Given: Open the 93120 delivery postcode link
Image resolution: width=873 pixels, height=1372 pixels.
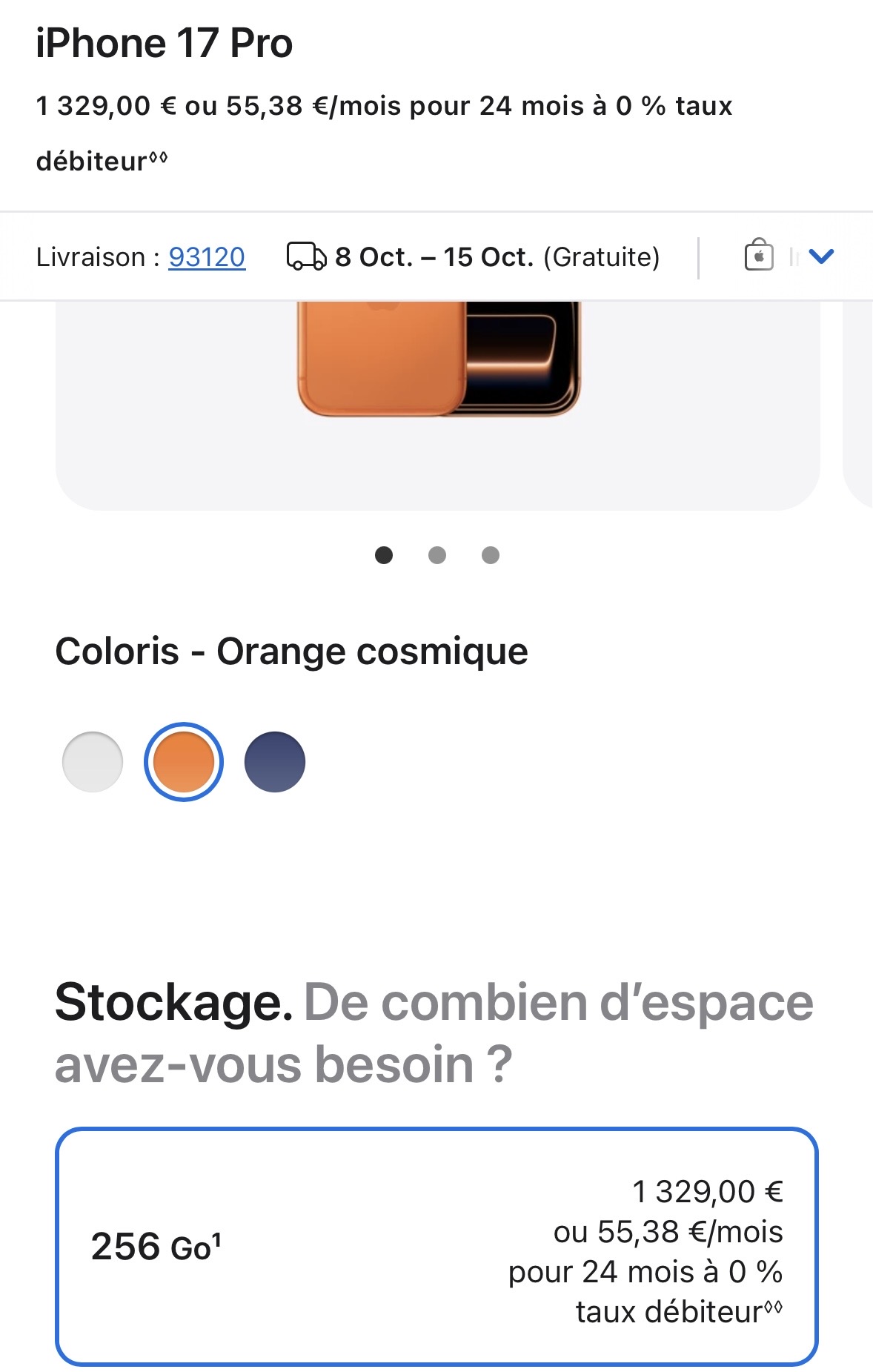Looking at the screenshot, I should tap(207, 256).
